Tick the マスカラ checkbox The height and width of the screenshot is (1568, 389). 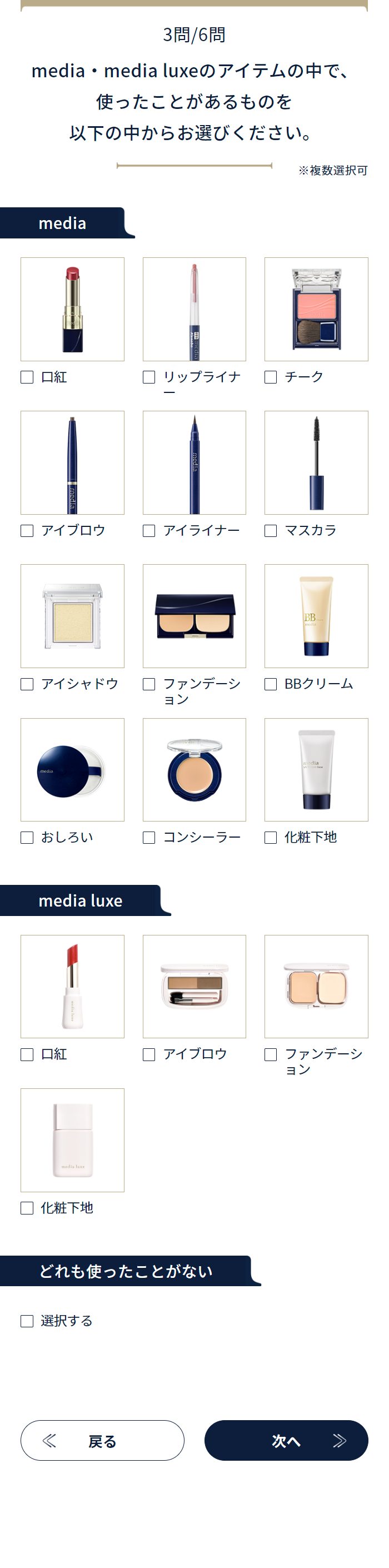click(270, 530)
